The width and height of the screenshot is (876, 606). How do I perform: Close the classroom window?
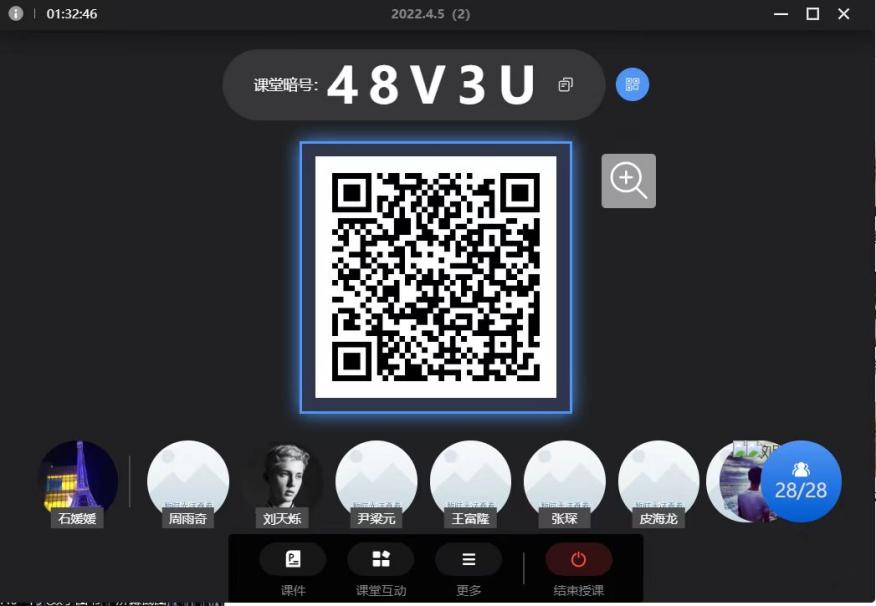tap(845, 14)
